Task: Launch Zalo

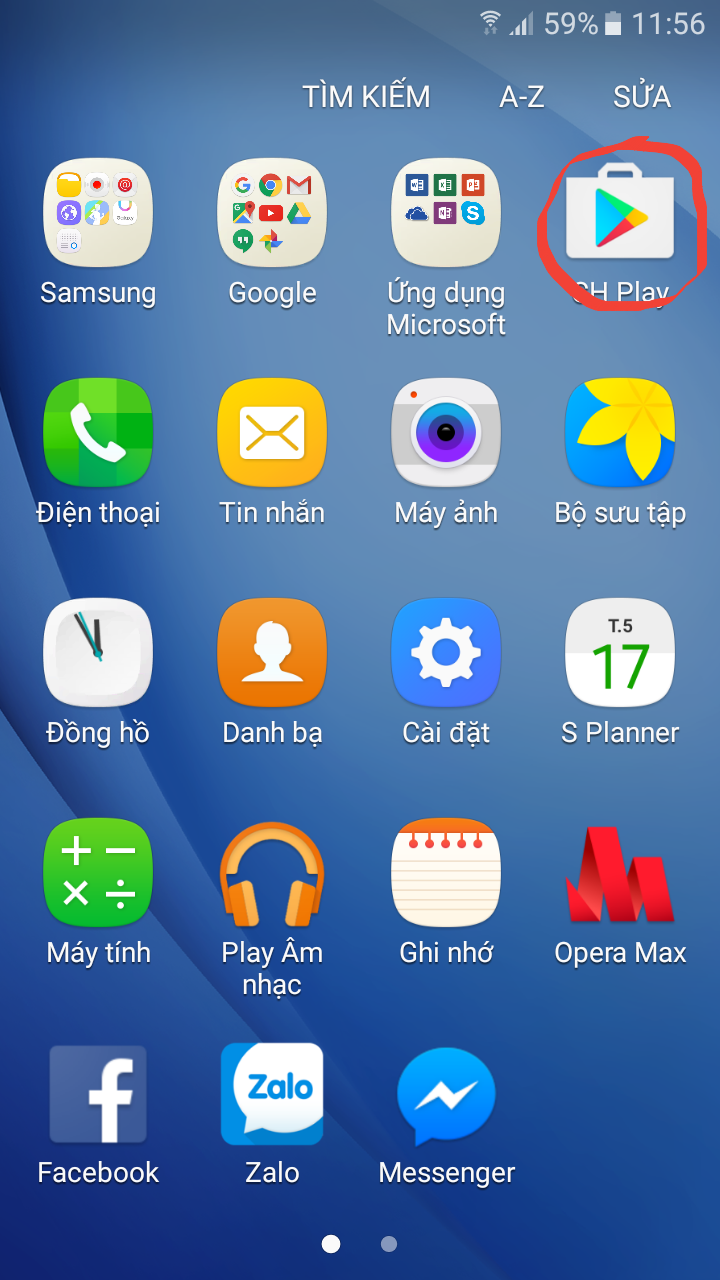Action: click(x=272, y=1094)
